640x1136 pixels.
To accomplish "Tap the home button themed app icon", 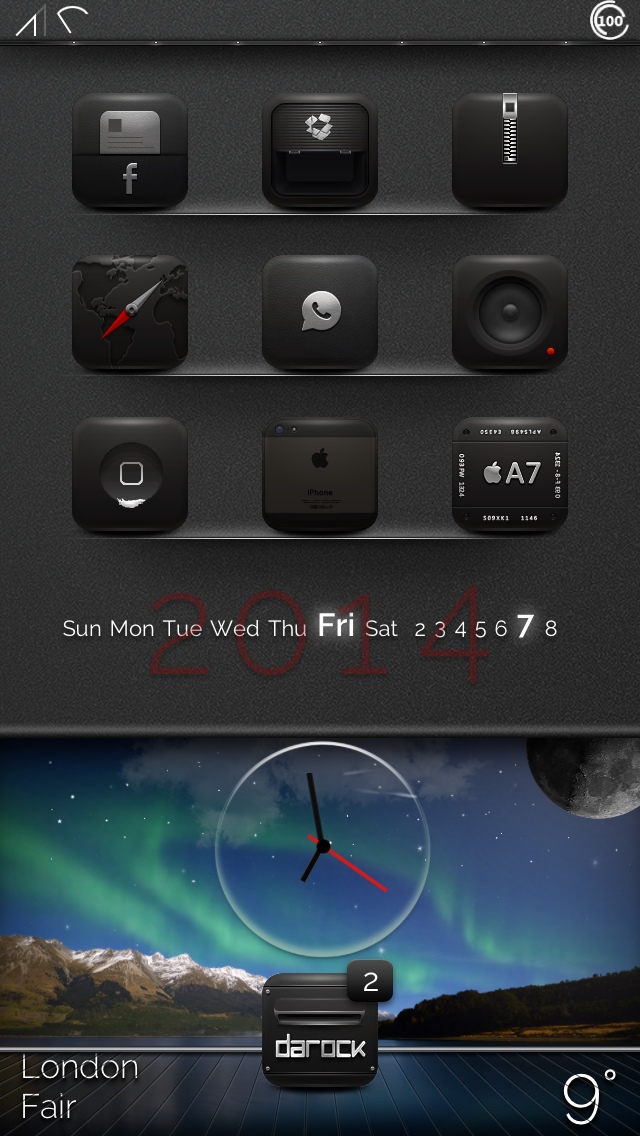I will [130, 475].
